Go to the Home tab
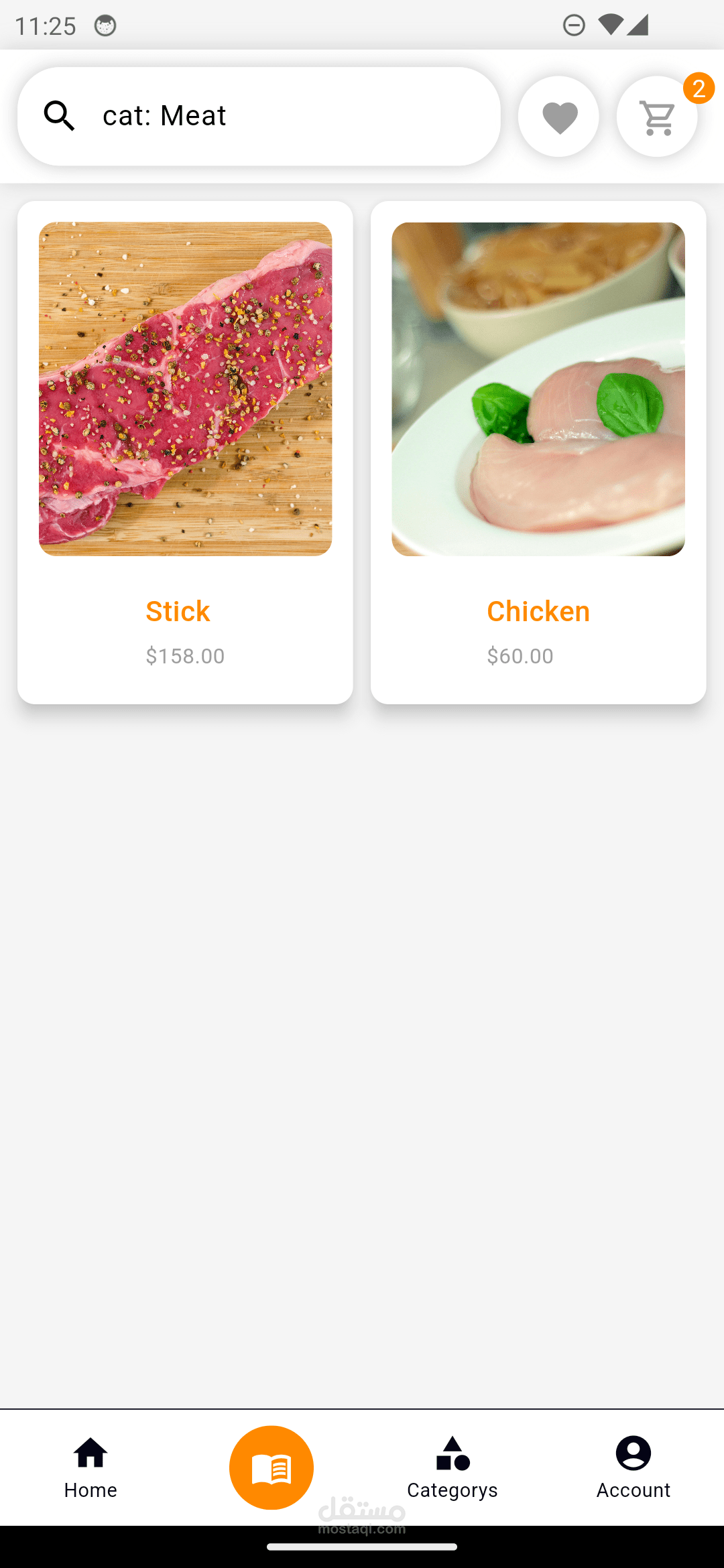The width and height of the screenshot is (724, 1568). (90, 1467)
